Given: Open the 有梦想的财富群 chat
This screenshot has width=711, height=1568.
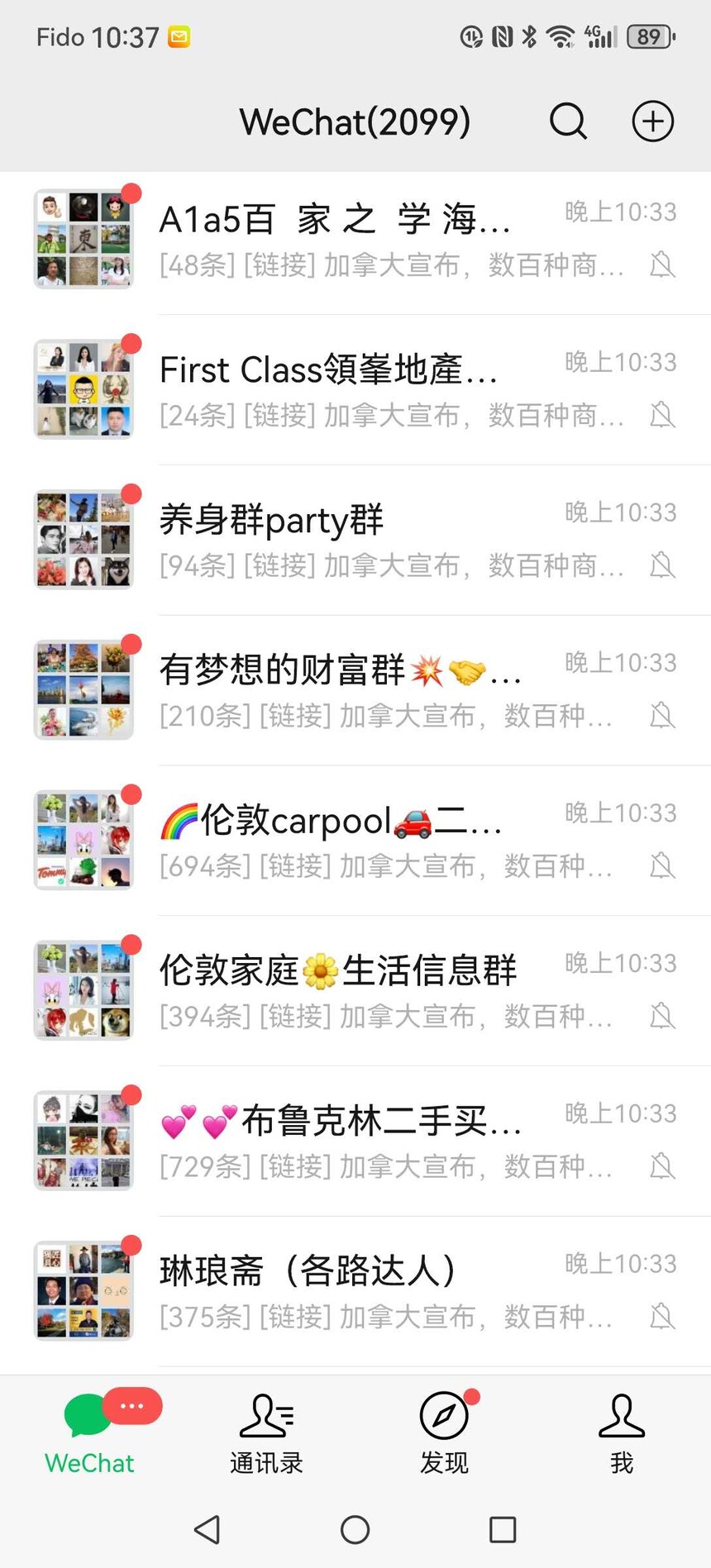Looking at the screenshot, I should (x=355, y=690).
